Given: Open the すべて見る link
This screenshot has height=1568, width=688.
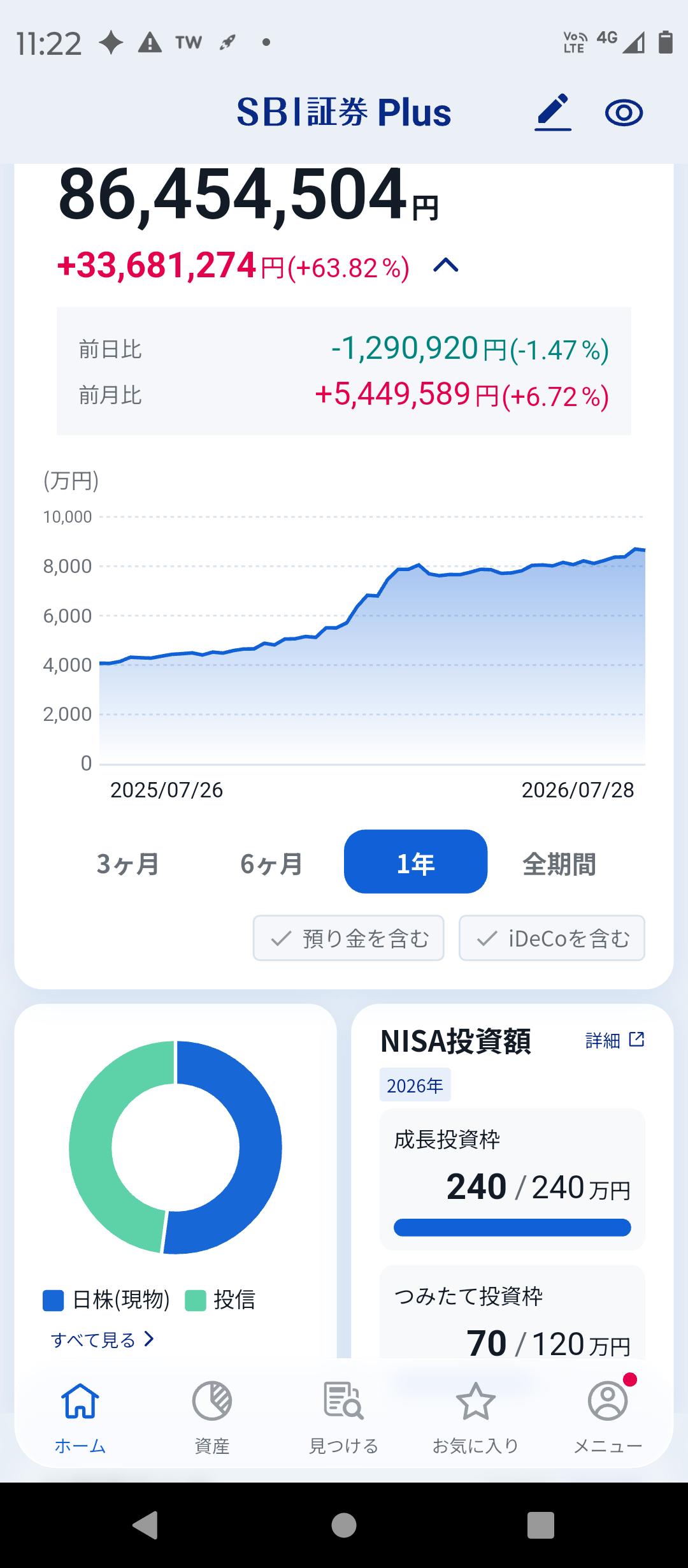Looking at the screenshot, I should (103, 1340).
